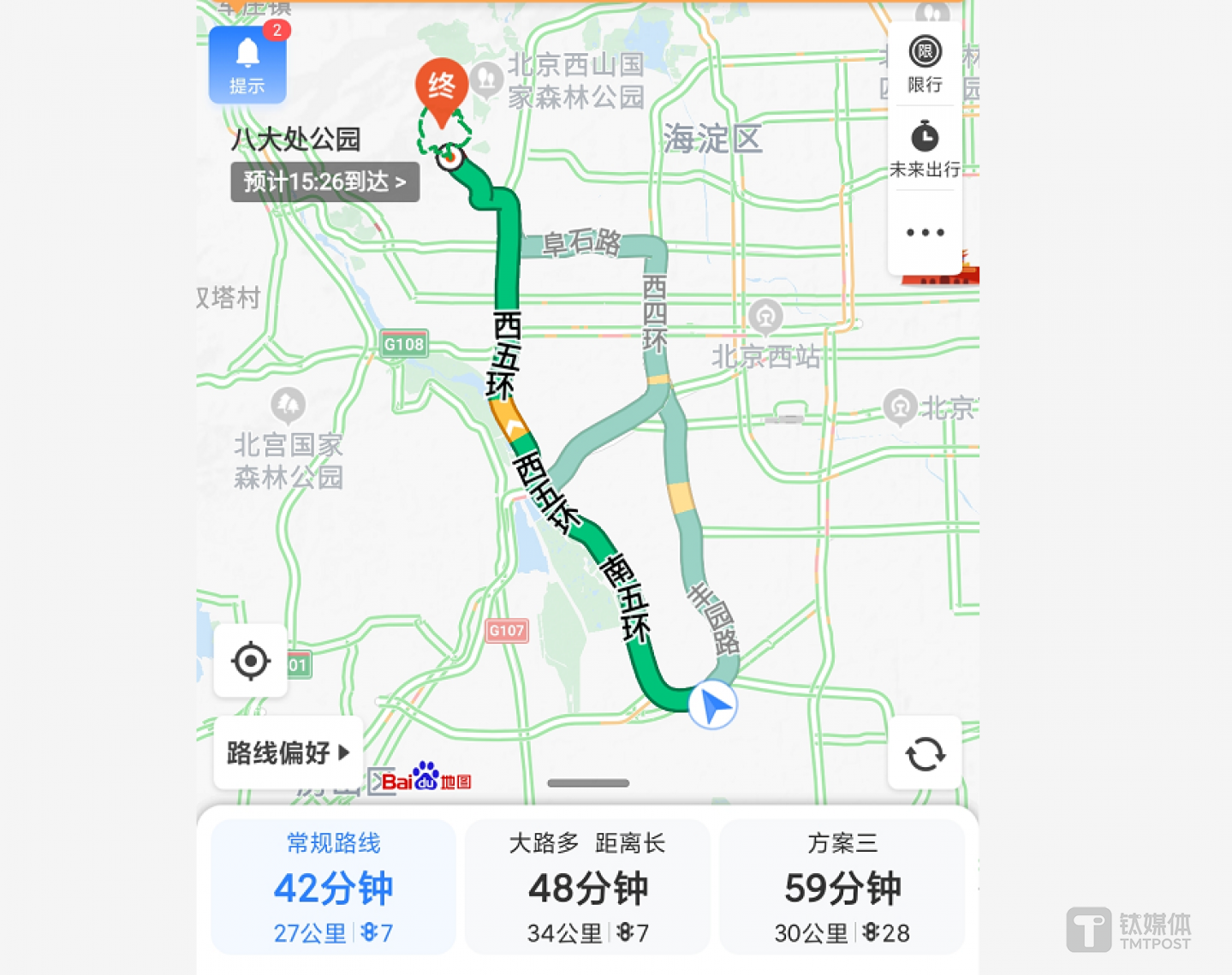Viewport: 1232px width, 975px height.
Task: Open 路线偏好 route preferences
Action: point(289,753)
